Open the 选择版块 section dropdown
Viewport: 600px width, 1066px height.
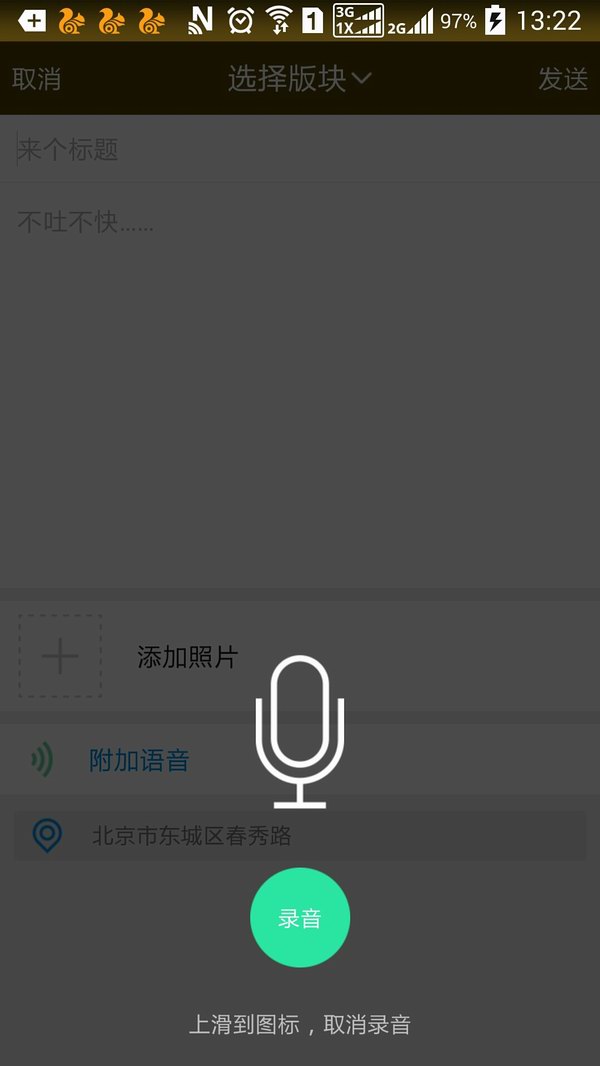pyautogui.click(x=299, y=79)
